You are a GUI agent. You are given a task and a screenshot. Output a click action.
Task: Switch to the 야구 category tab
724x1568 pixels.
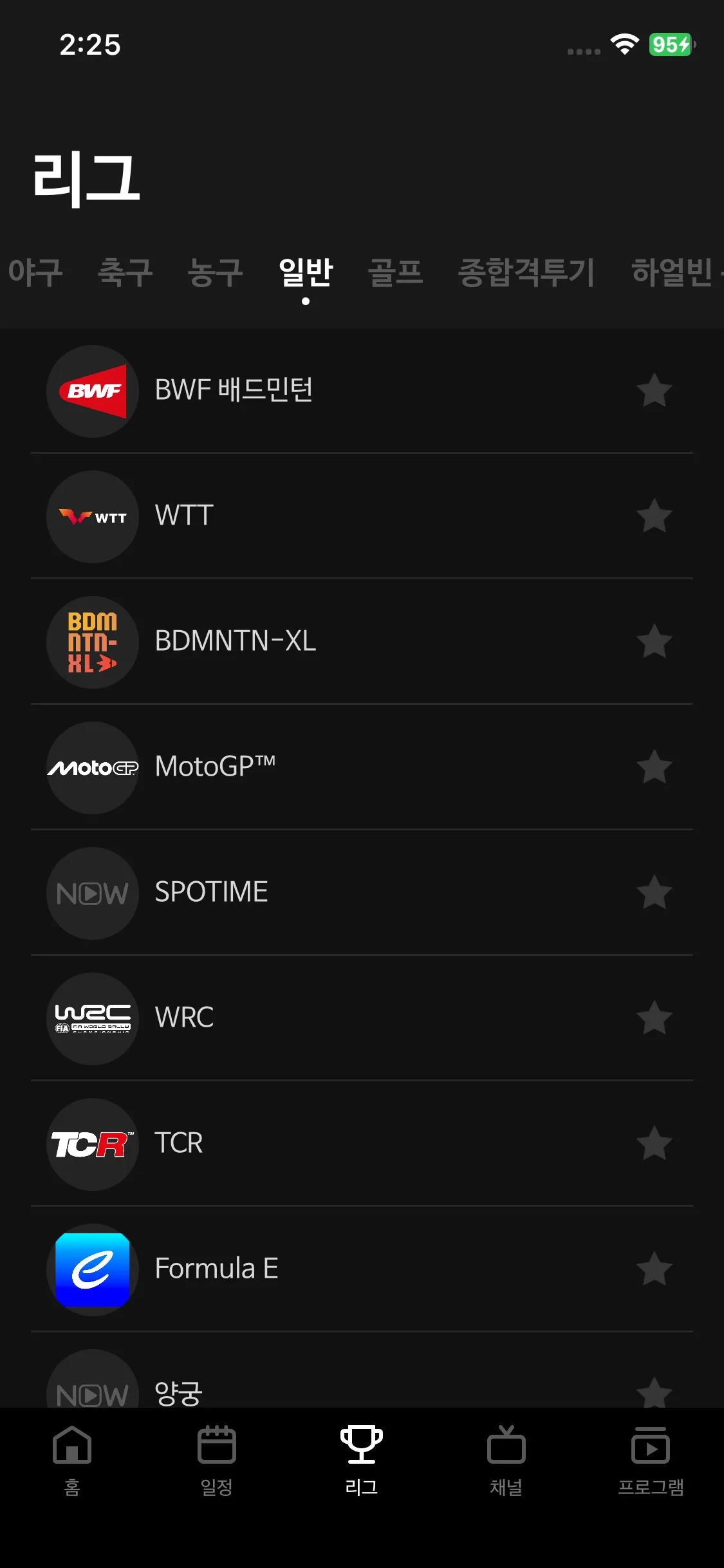(35, 272)
